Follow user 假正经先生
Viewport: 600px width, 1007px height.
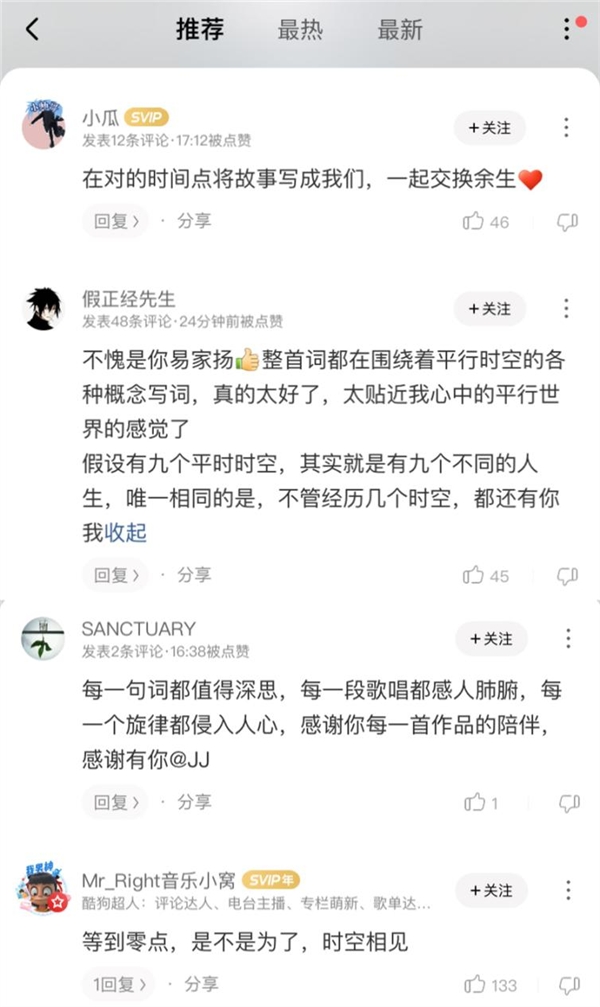pyautogui.click(x=490, y=309)
